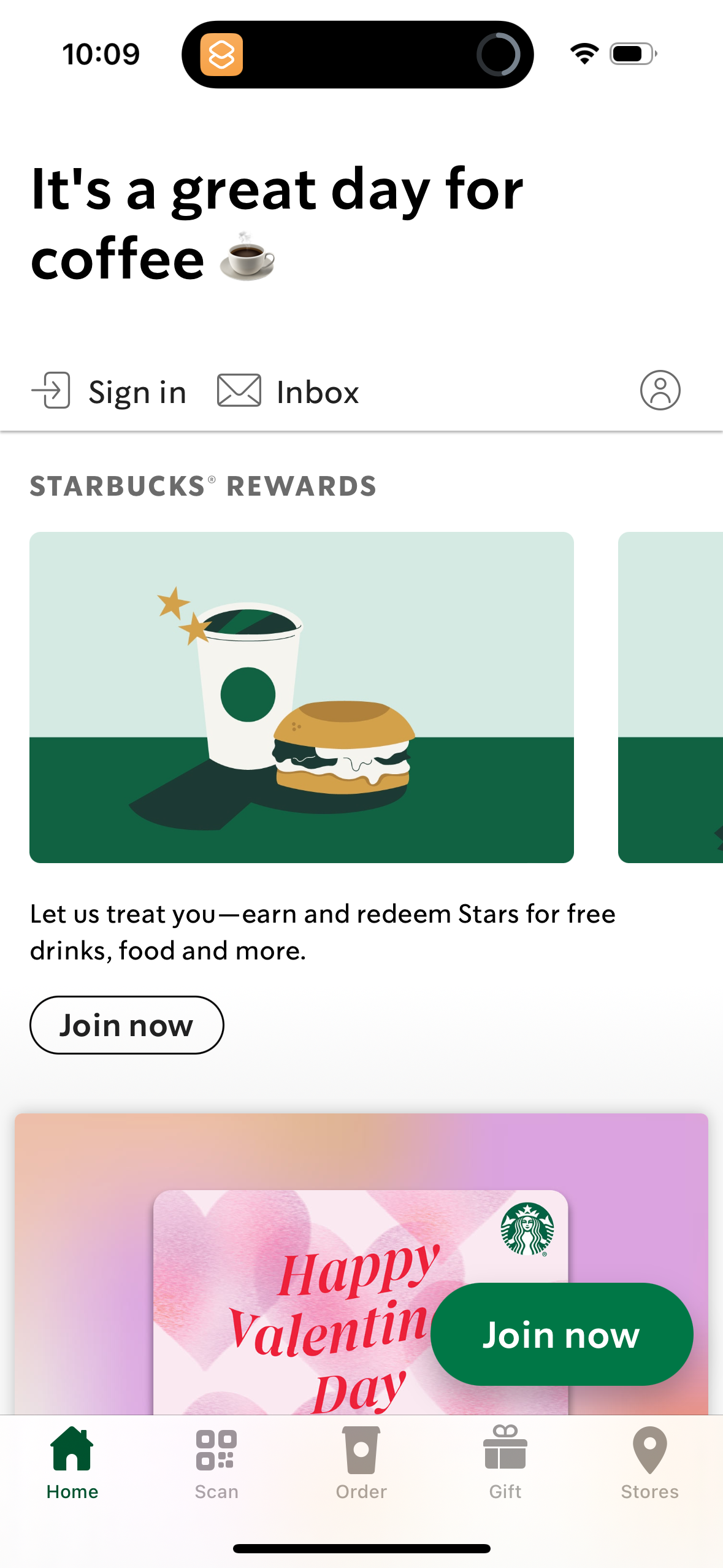Select the Sign in link
The image size is (723, 1568).
coord(137,391)
